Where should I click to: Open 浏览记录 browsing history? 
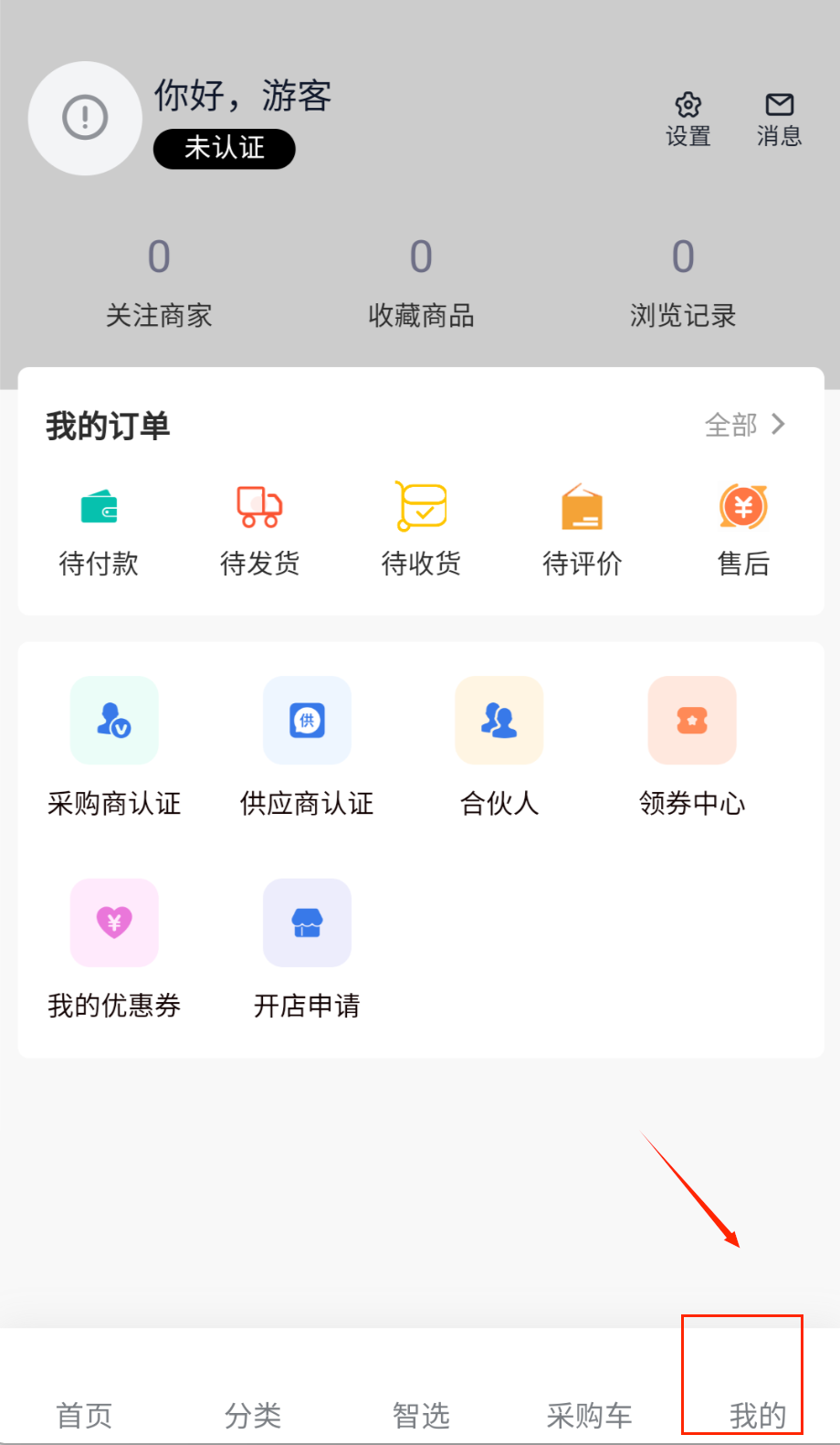pyautogui.click(x=683, y=281)
